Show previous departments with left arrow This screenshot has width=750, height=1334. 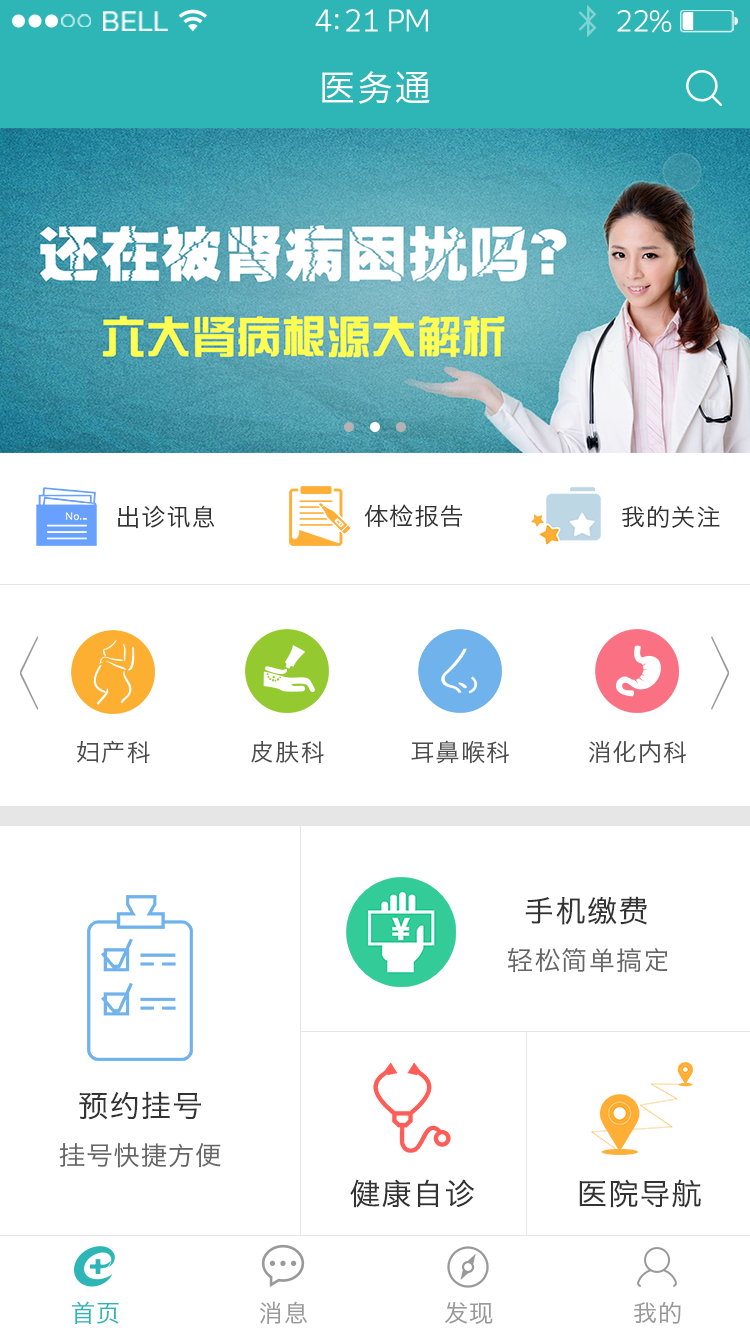[x=29, y=673]
